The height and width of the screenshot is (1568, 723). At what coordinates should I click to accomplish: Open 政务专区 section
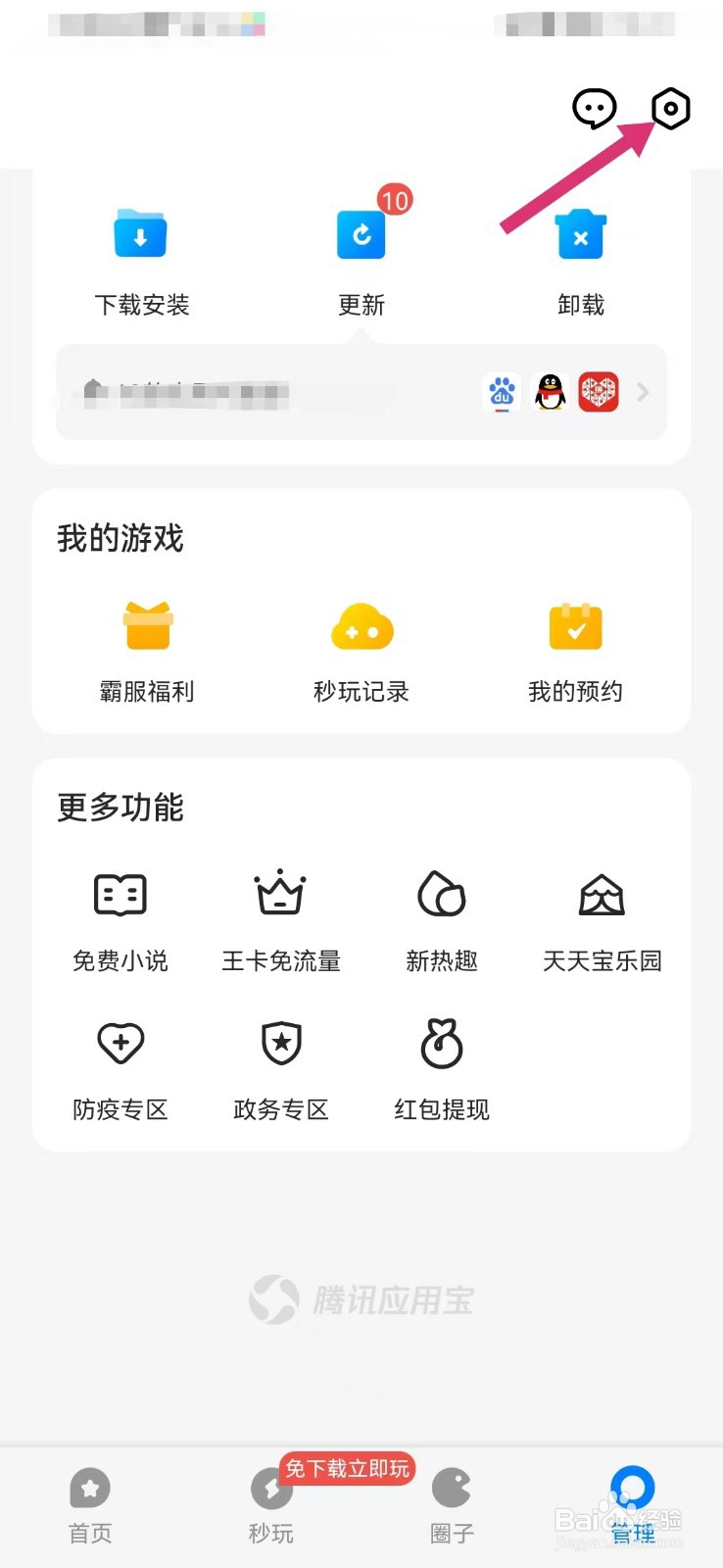click(x=281, y=1068)
